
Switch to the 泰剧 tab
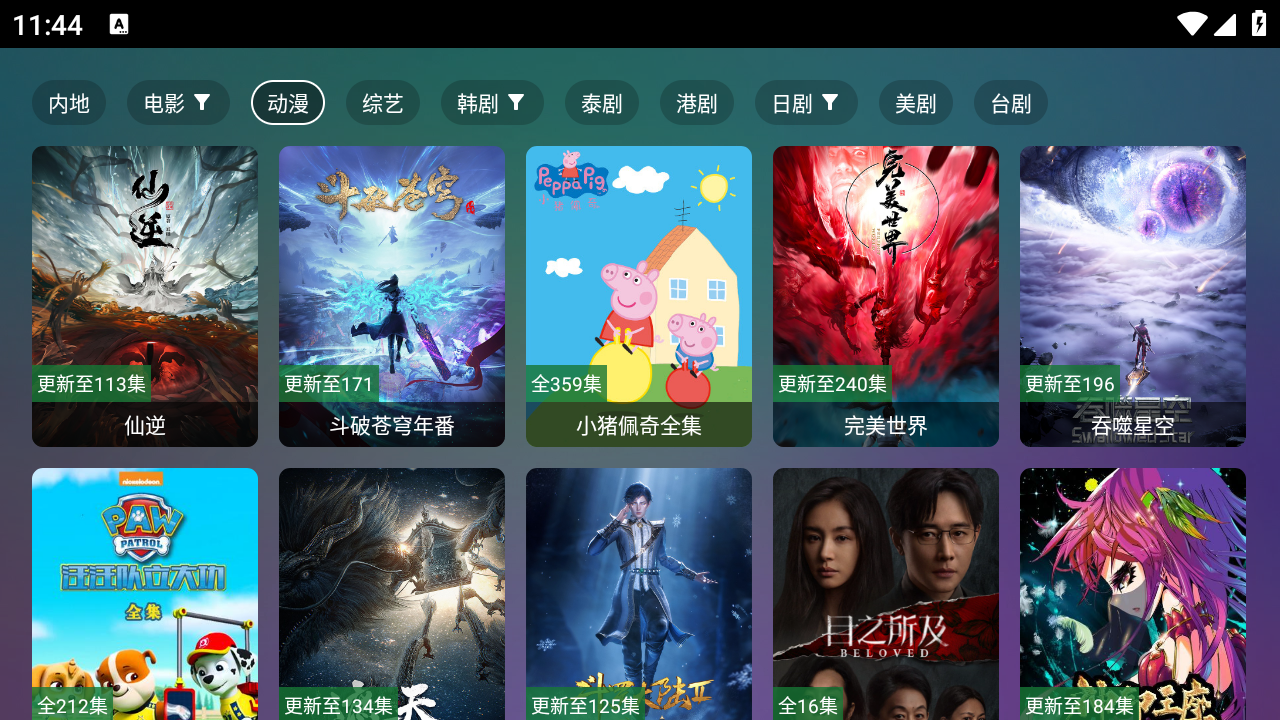(602, 103)
